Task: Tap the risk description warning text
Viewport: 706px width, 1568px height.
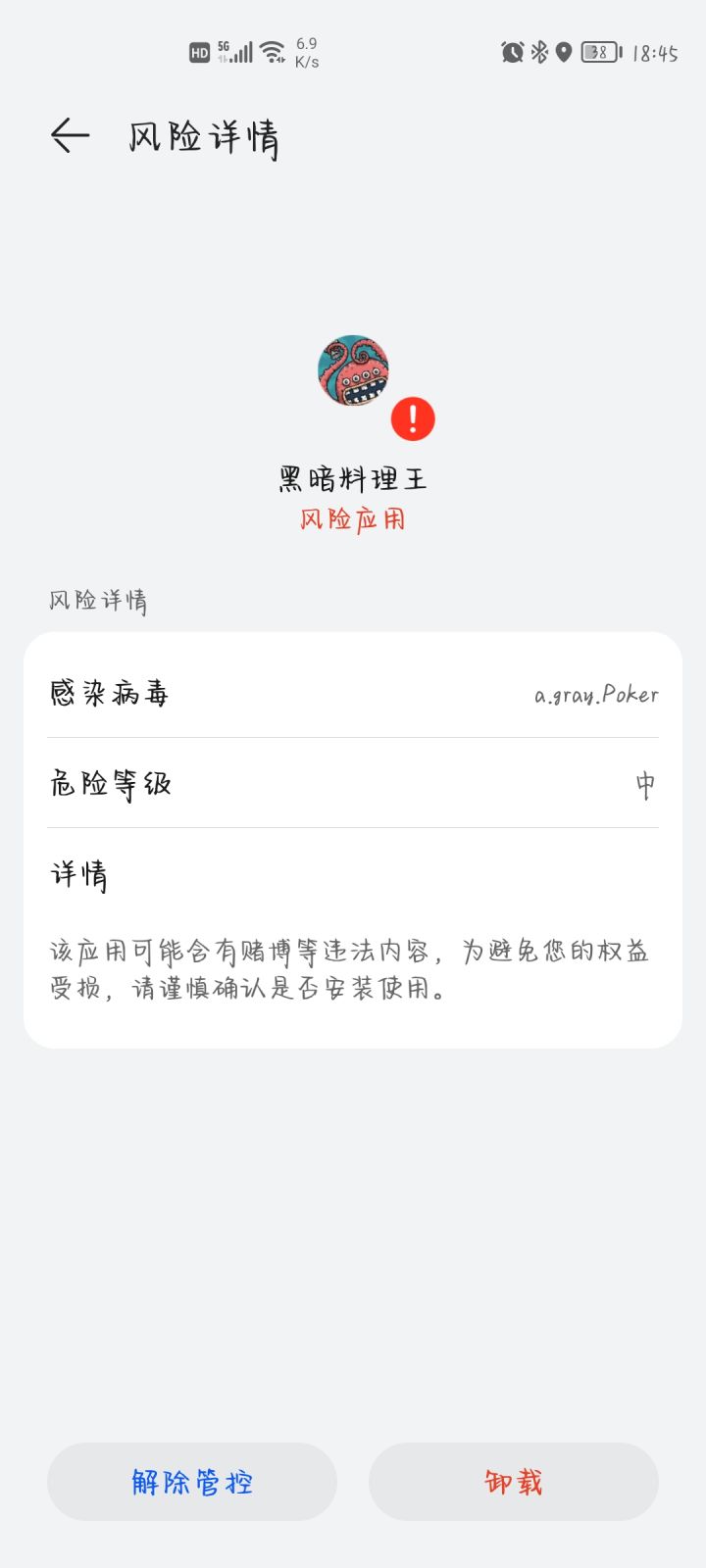Action: (353, 968)
